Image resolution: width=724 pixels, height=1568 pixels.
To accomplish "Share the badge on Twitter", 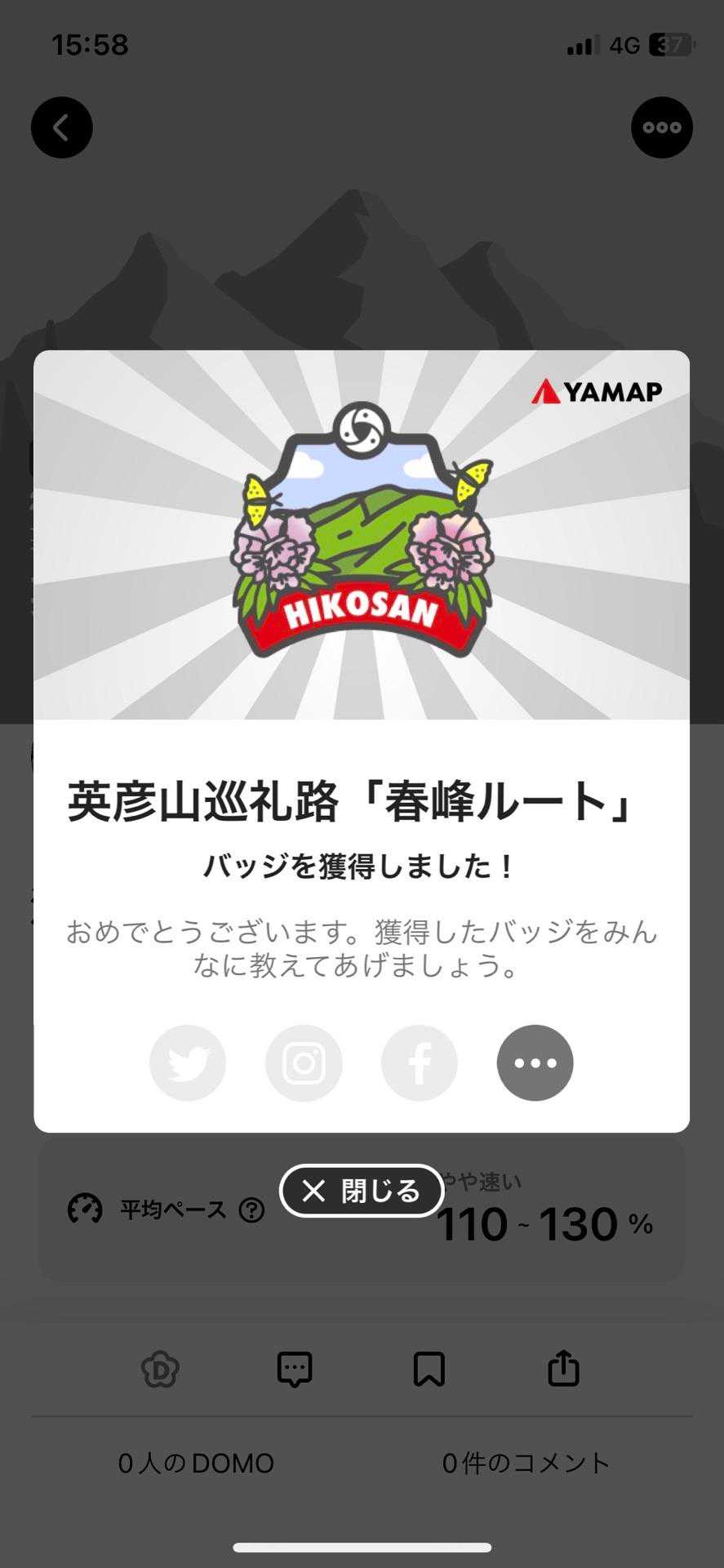I will coord(188,1062).
